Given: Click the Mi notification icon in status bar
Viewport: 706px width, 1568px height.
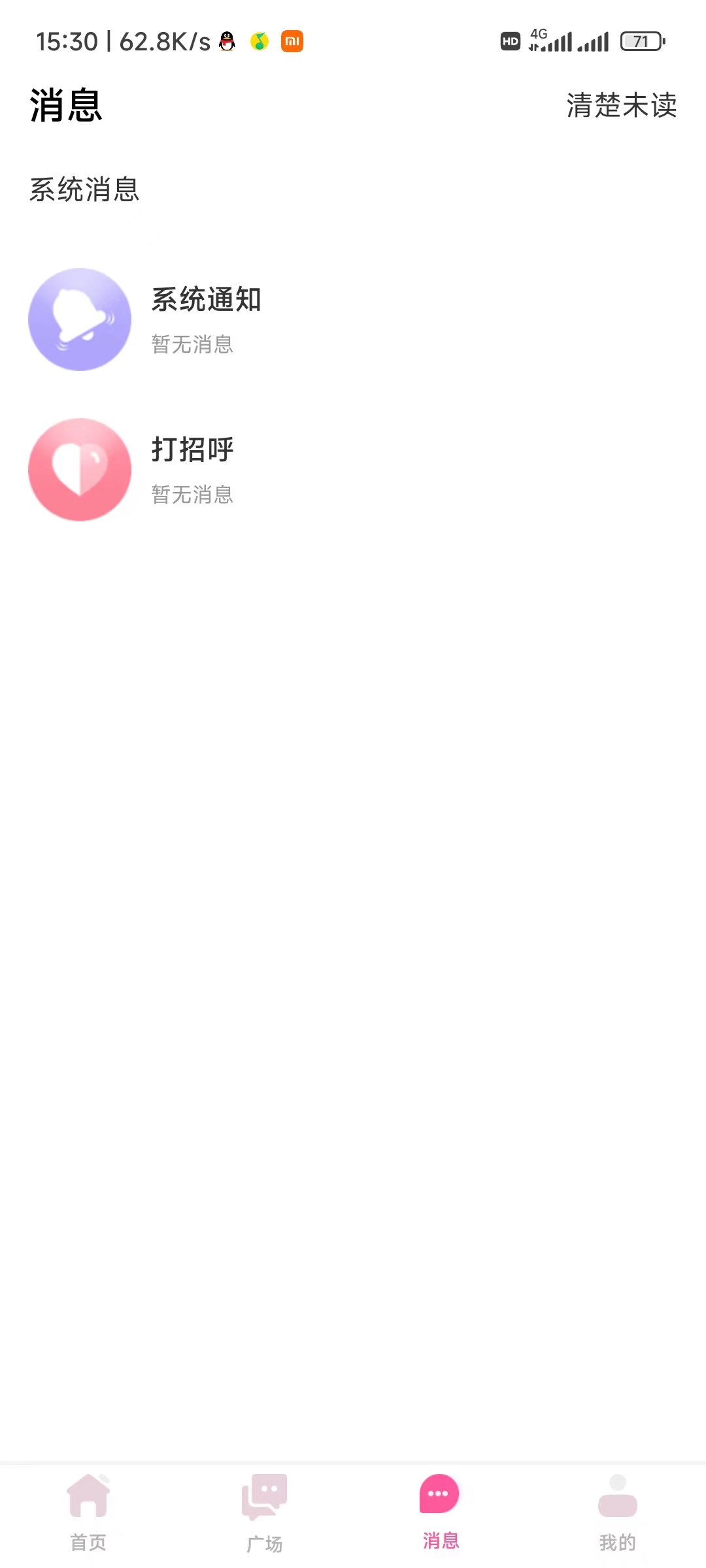Looking at the screenshot, I should [x=292, y=41].
